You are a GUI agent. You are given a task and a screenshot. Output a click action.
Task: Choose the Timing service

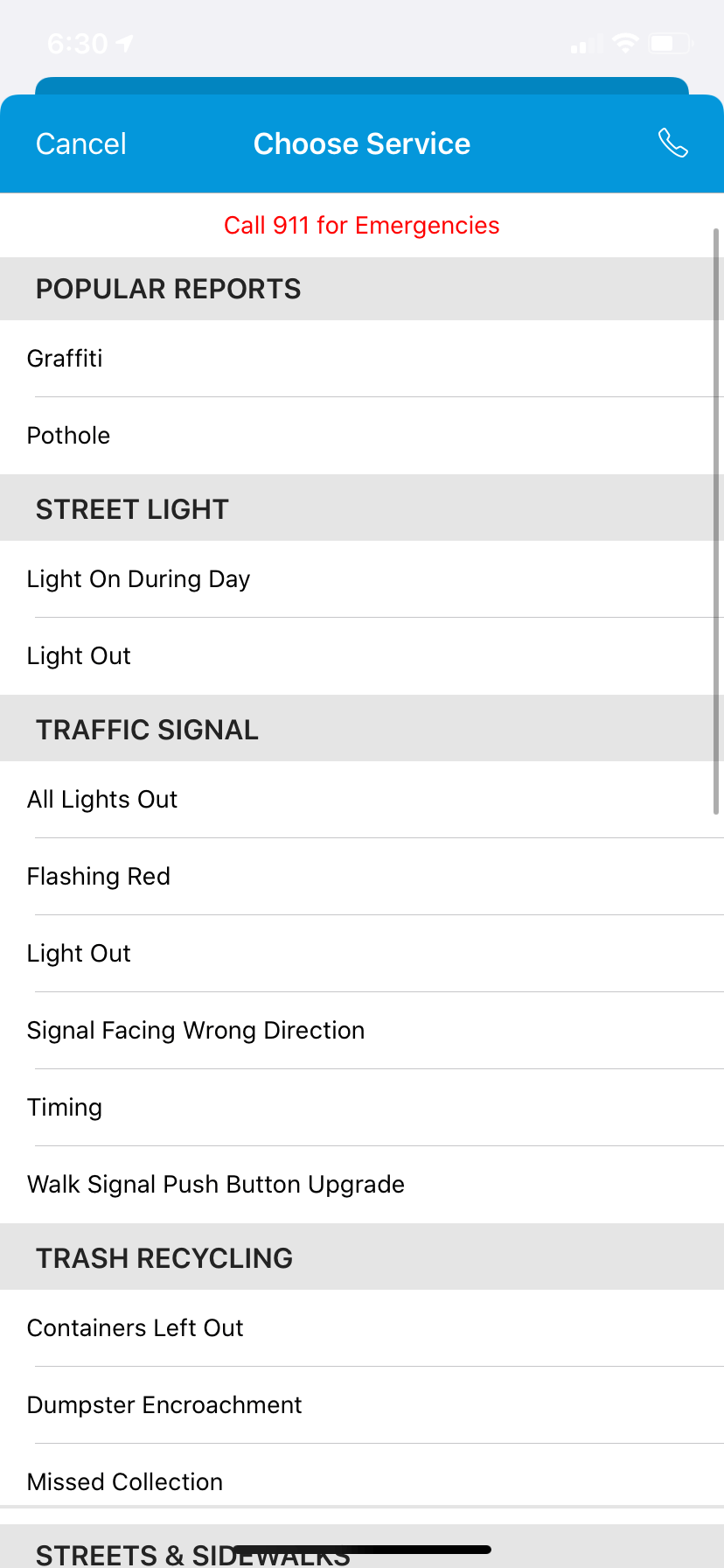362,1108
